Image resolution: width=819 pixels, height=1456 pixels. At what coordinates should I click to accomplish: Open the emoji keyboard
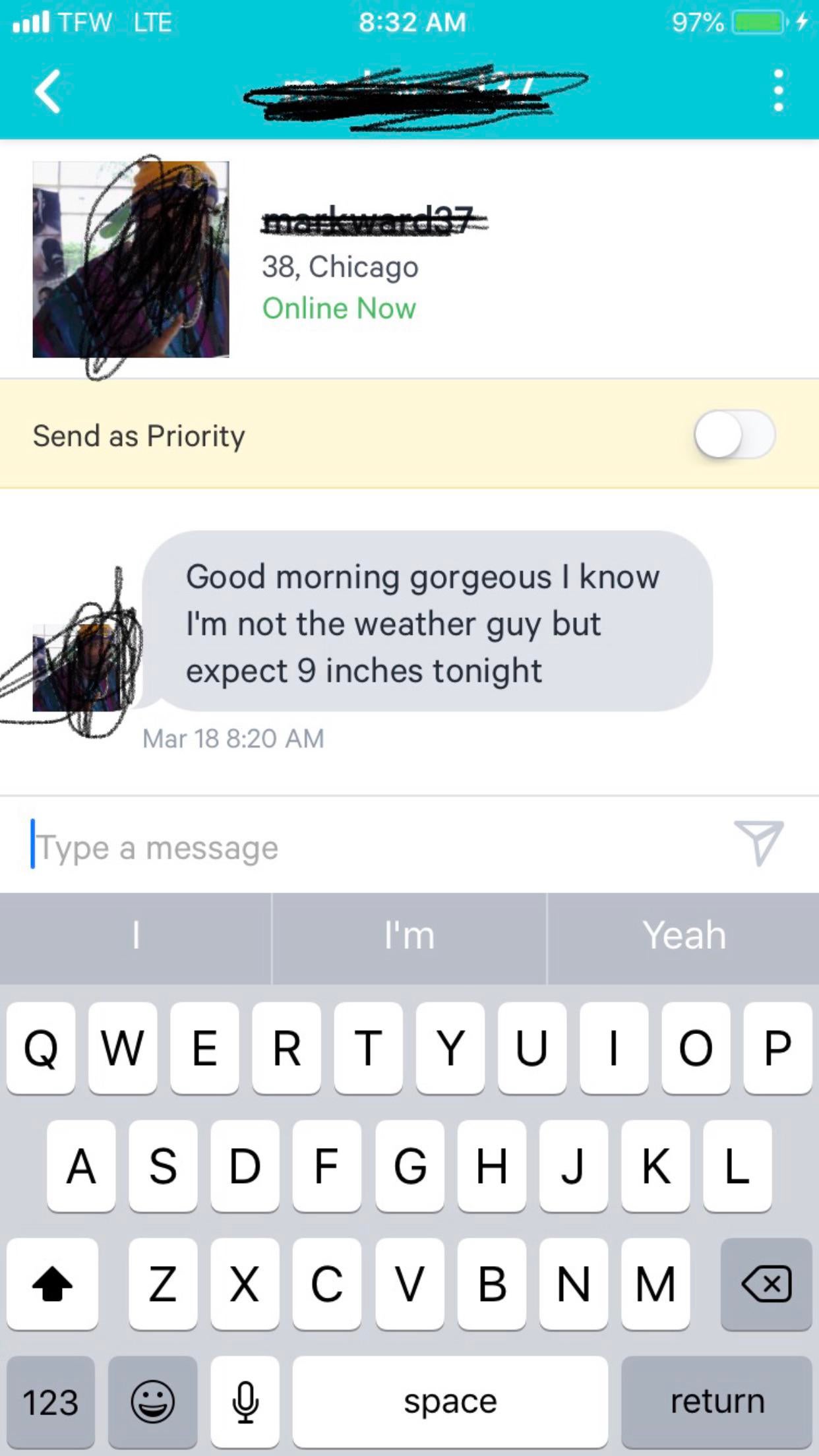point(152,1401)
